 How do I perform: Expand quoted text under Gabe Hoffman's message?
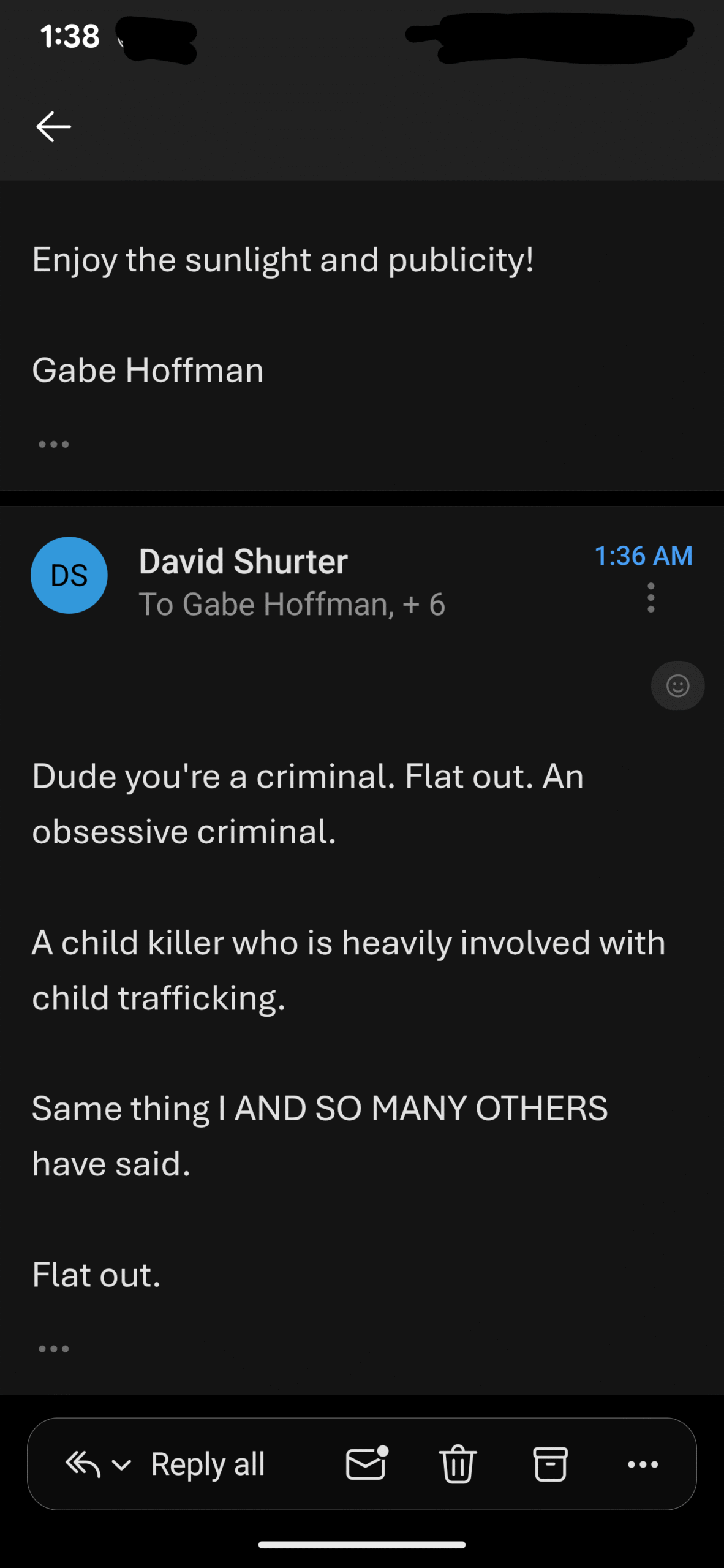pos(54,444)
